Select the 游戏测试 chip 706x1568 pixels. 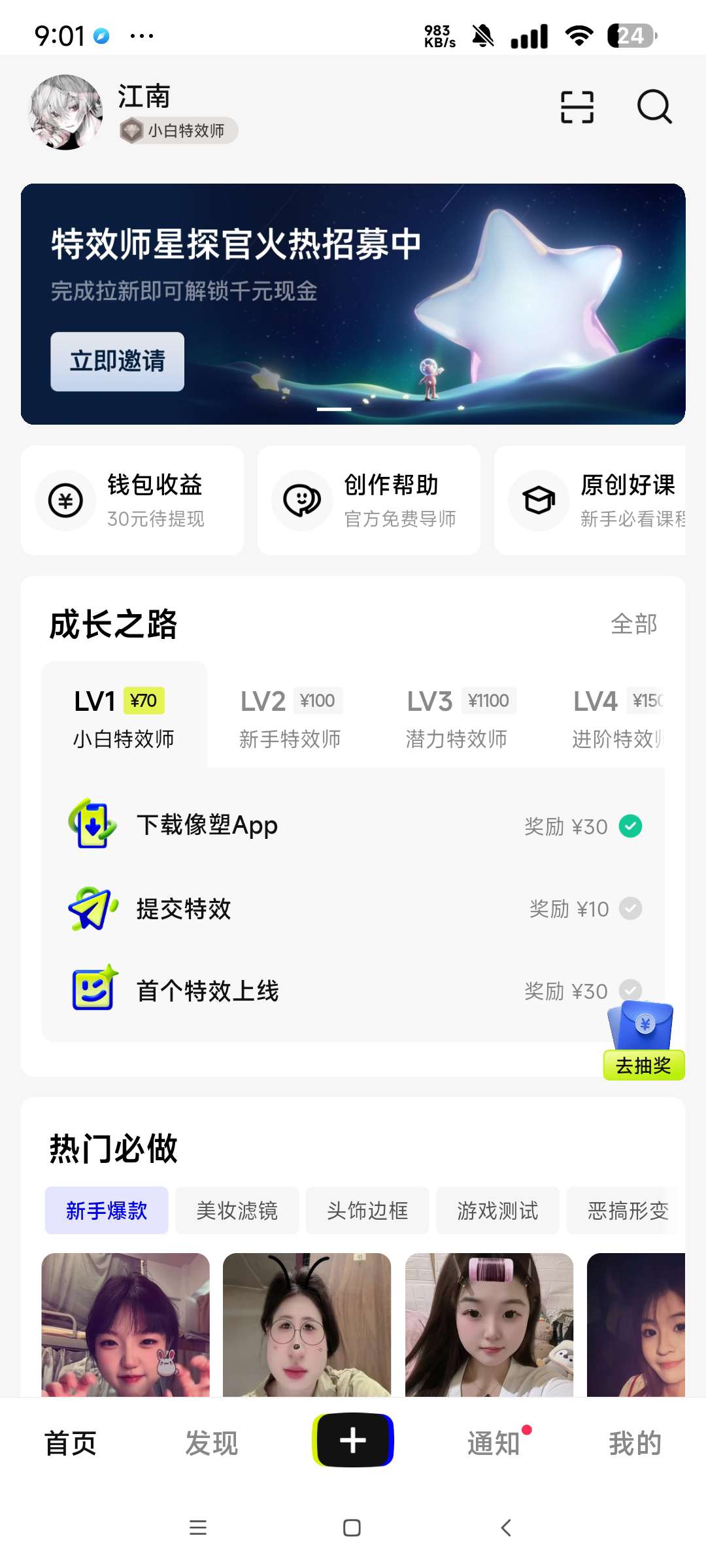click(497, 1211)
